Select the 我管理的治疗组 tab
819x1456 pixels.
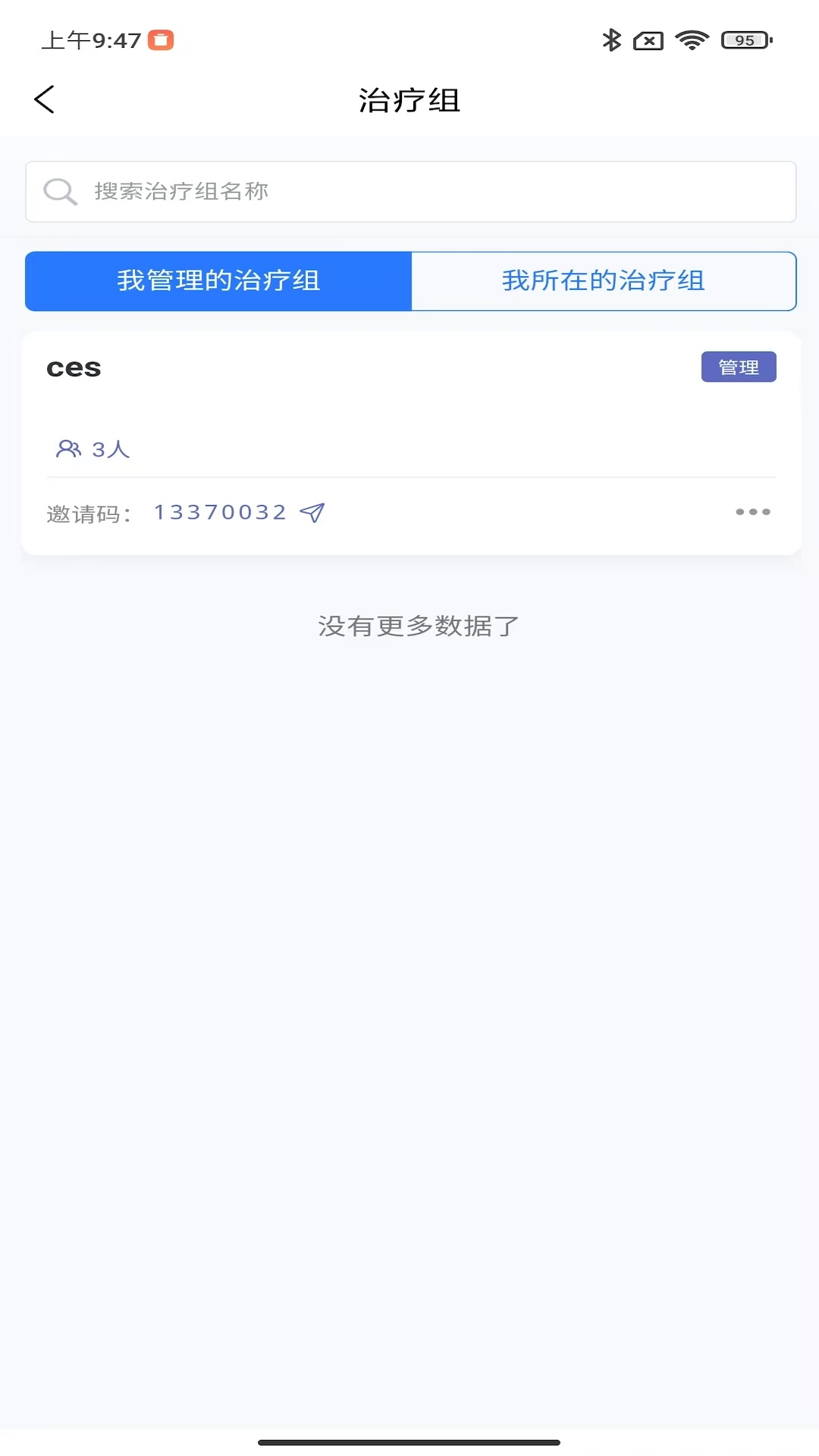click(x=218, y=281)
